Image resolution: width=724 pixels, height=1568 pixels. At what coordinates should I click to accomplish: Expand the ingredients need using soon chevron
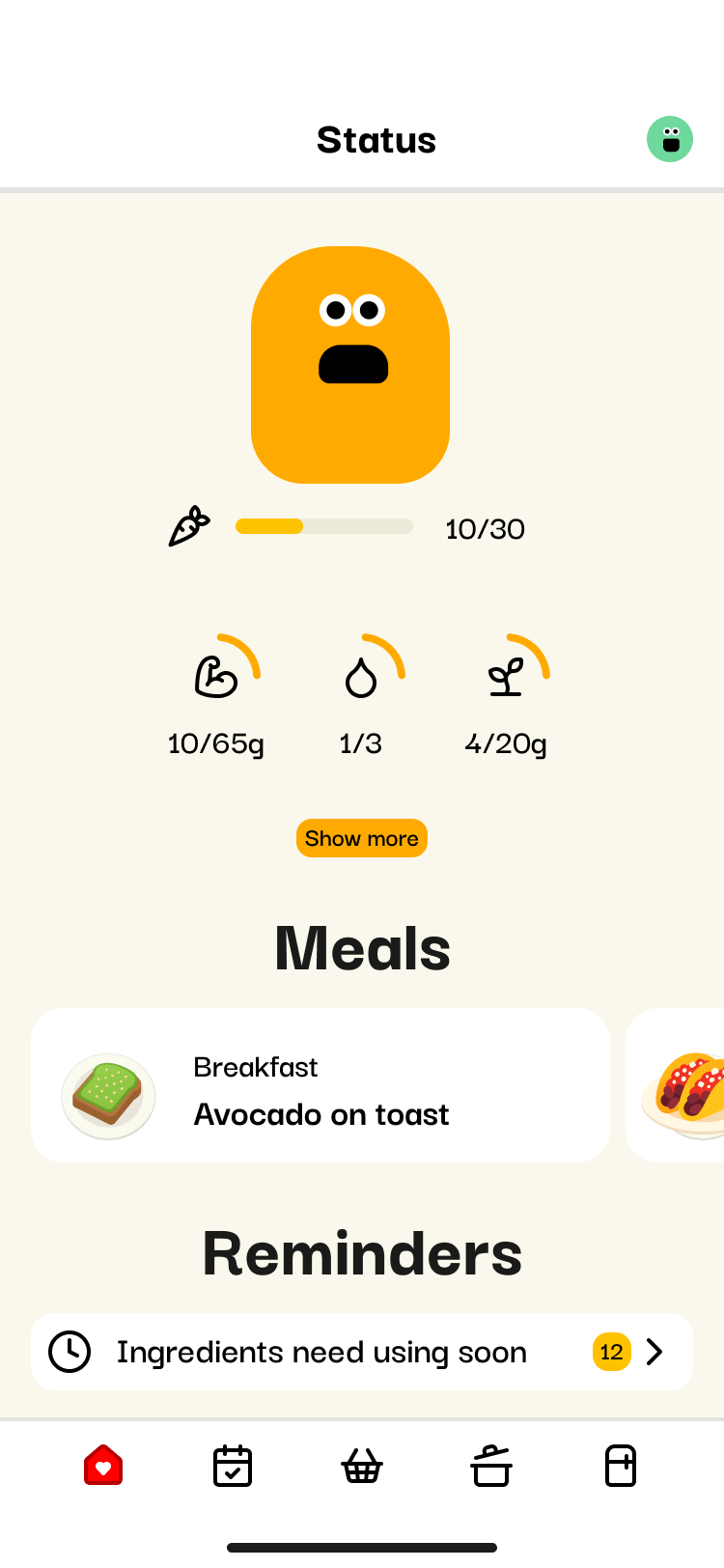pyautogui.click(x=654, y=1352)
